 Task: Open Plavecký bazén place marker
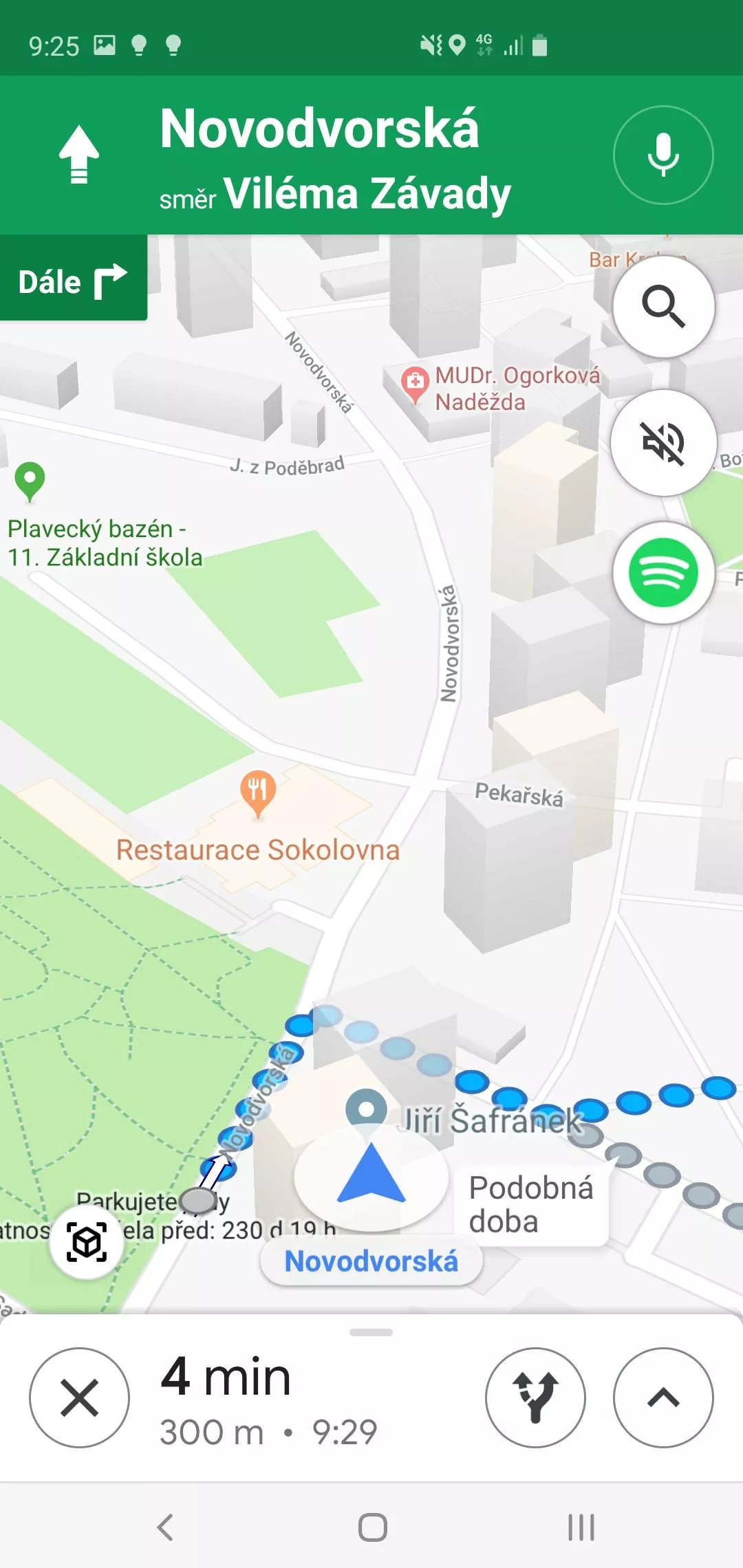30,482
